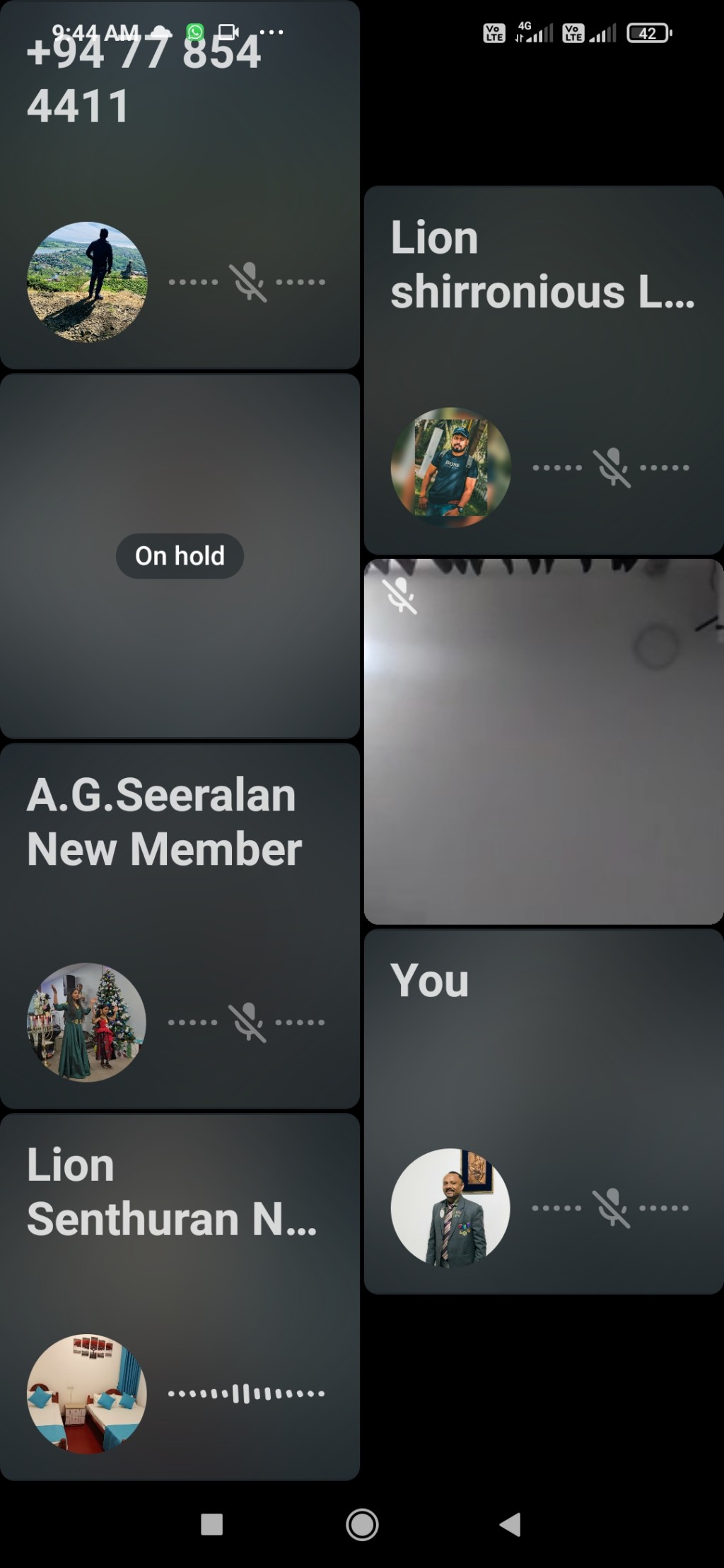Go to the home screen
The width and height of the screenshot is (724, 1568).
click(362, 1525)
